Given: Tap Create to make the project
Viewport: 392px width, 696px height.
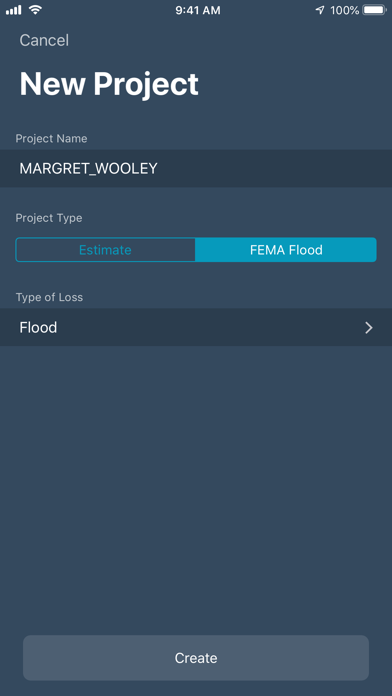Looking at the screenshot, I should click(196, 658).
